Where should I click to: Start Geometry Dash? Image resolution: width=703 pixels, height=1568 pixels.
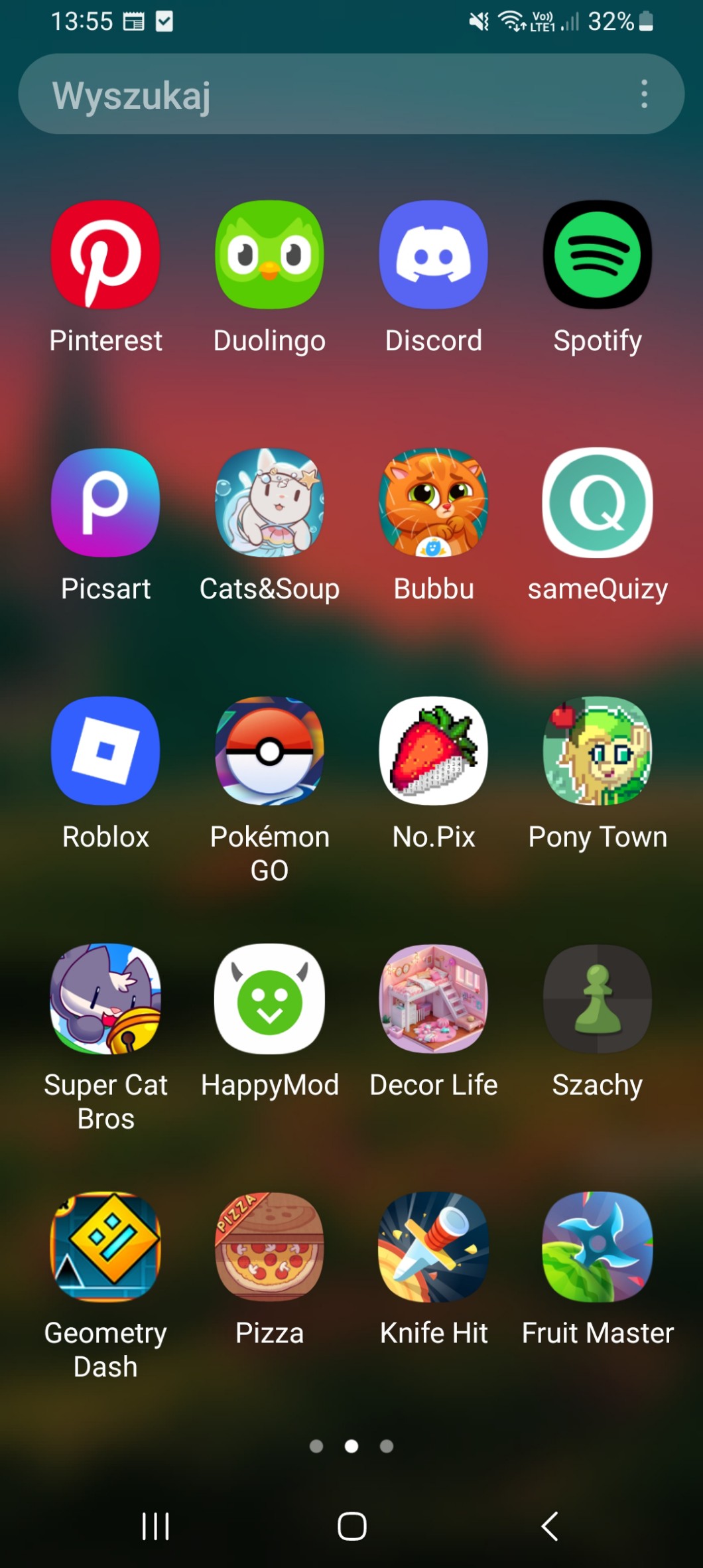[105, 1246]
